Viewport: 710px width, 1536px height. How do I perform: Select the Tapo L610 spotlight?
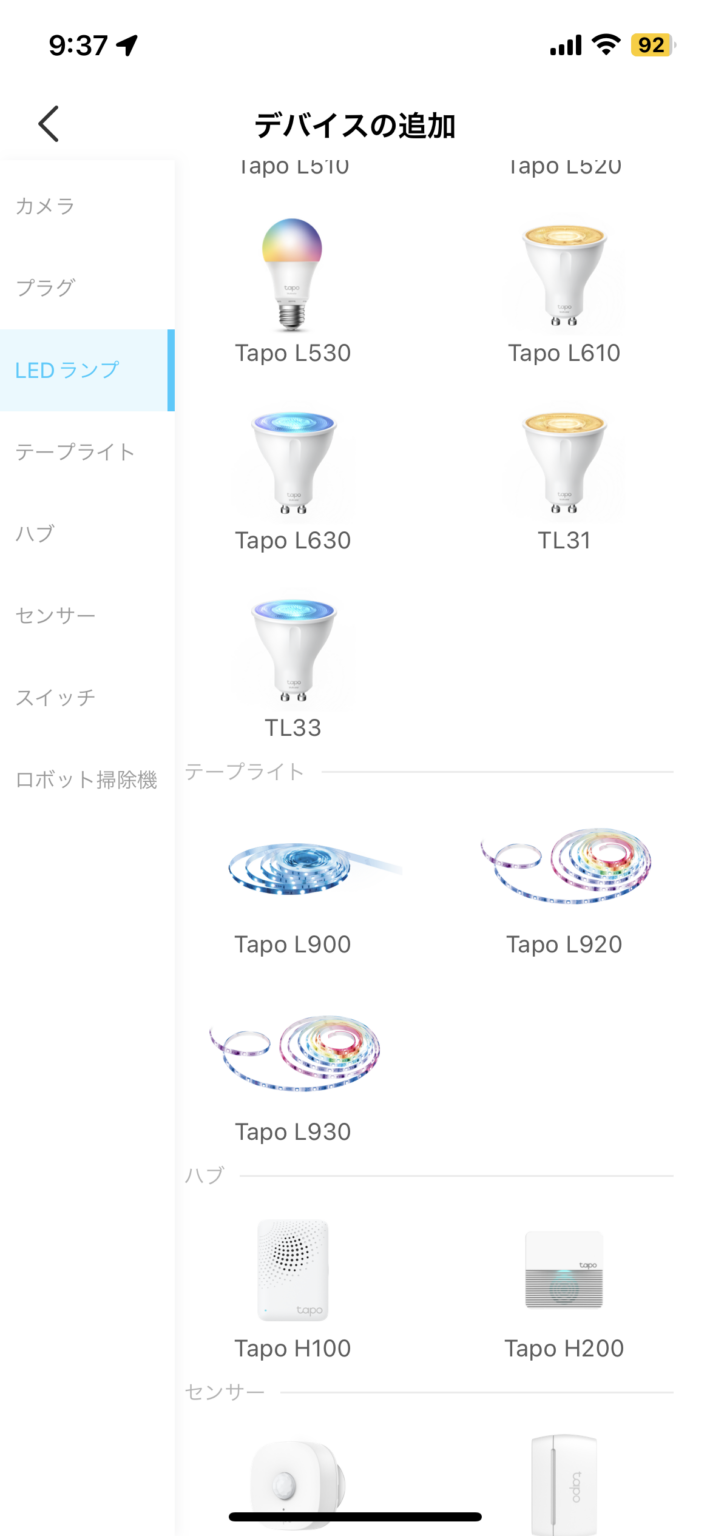[564, 287]
